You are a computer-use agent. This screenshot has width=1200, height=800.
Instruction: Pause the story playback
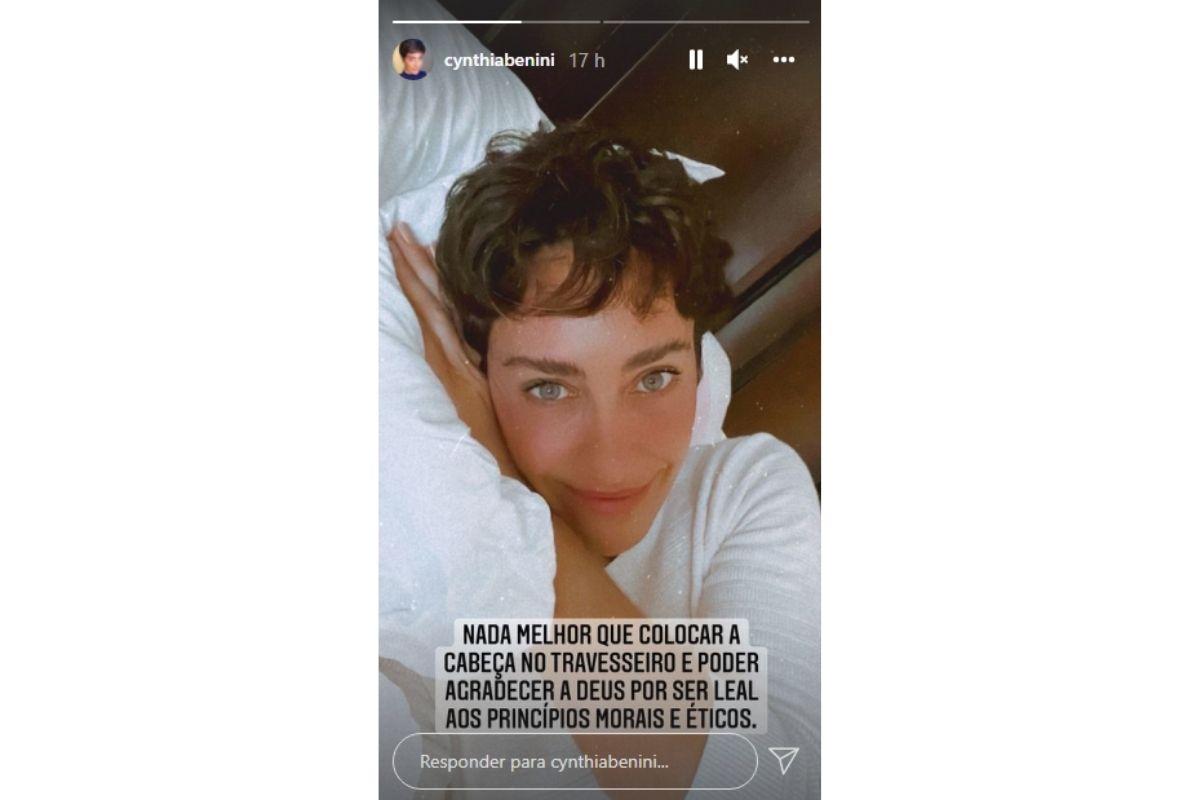[695, 60]
